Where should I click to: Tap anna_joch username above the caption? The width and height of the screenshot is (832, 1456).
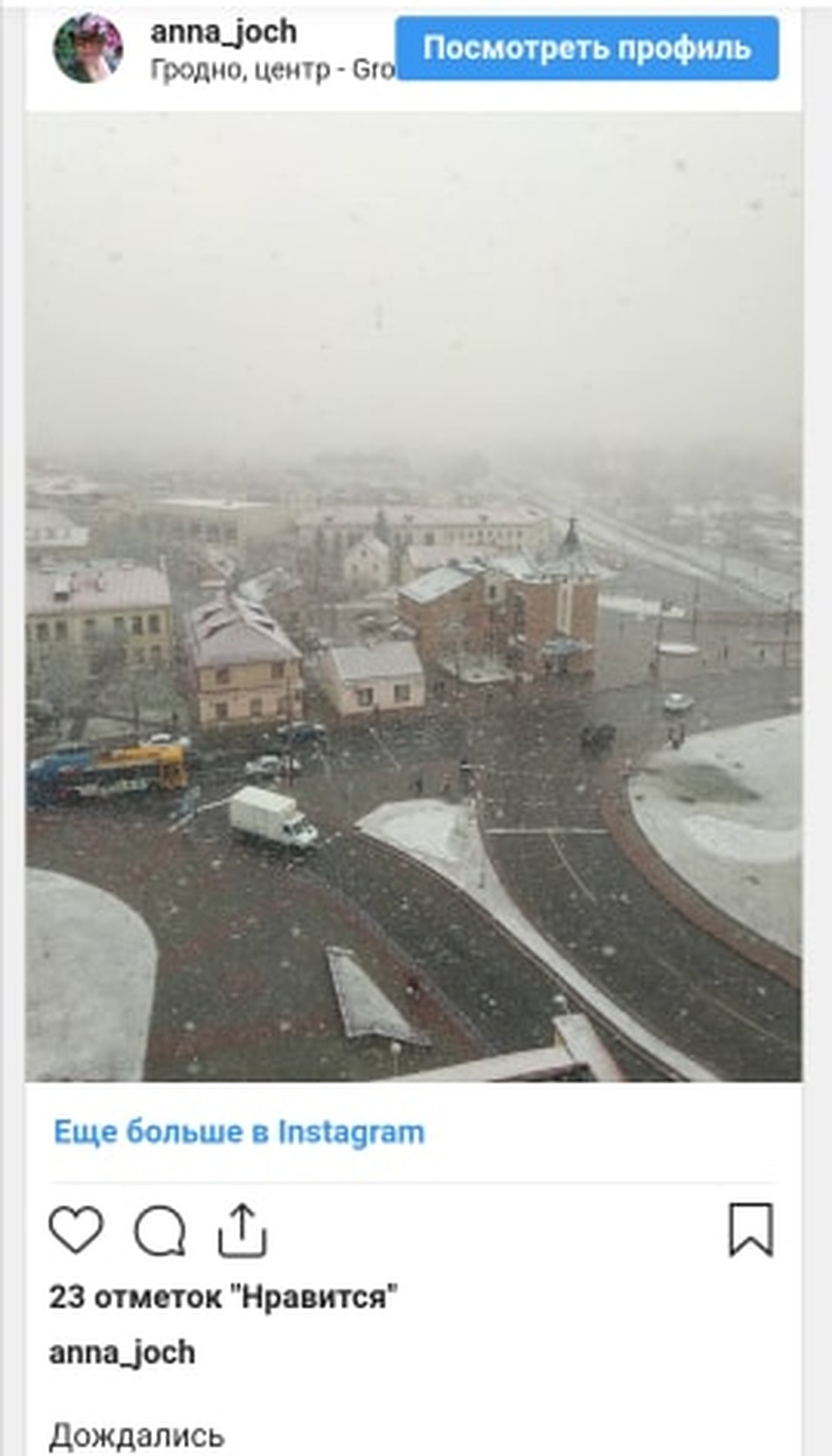(x=121, y=1353)
